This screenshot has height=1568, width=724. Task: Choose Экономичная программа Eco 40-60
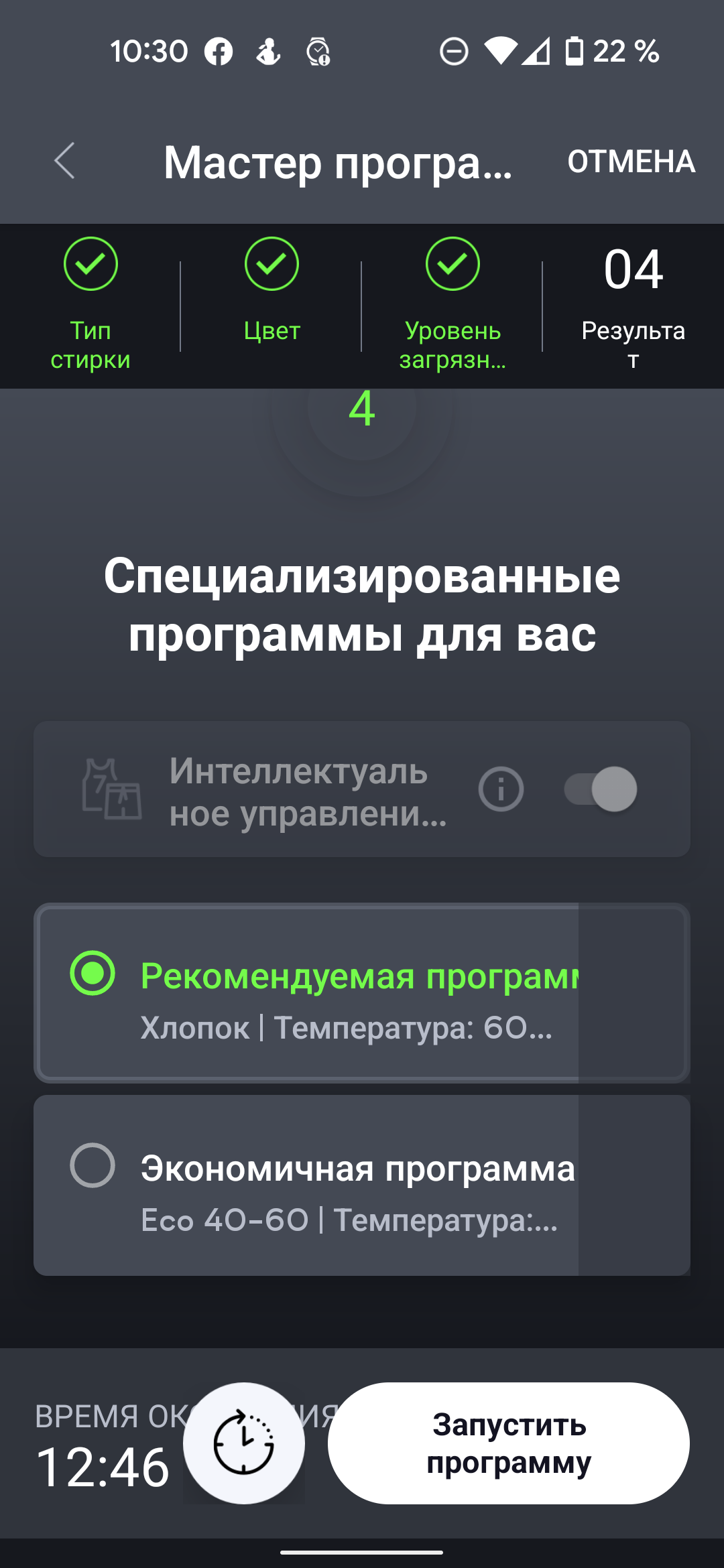point(93,1165)
